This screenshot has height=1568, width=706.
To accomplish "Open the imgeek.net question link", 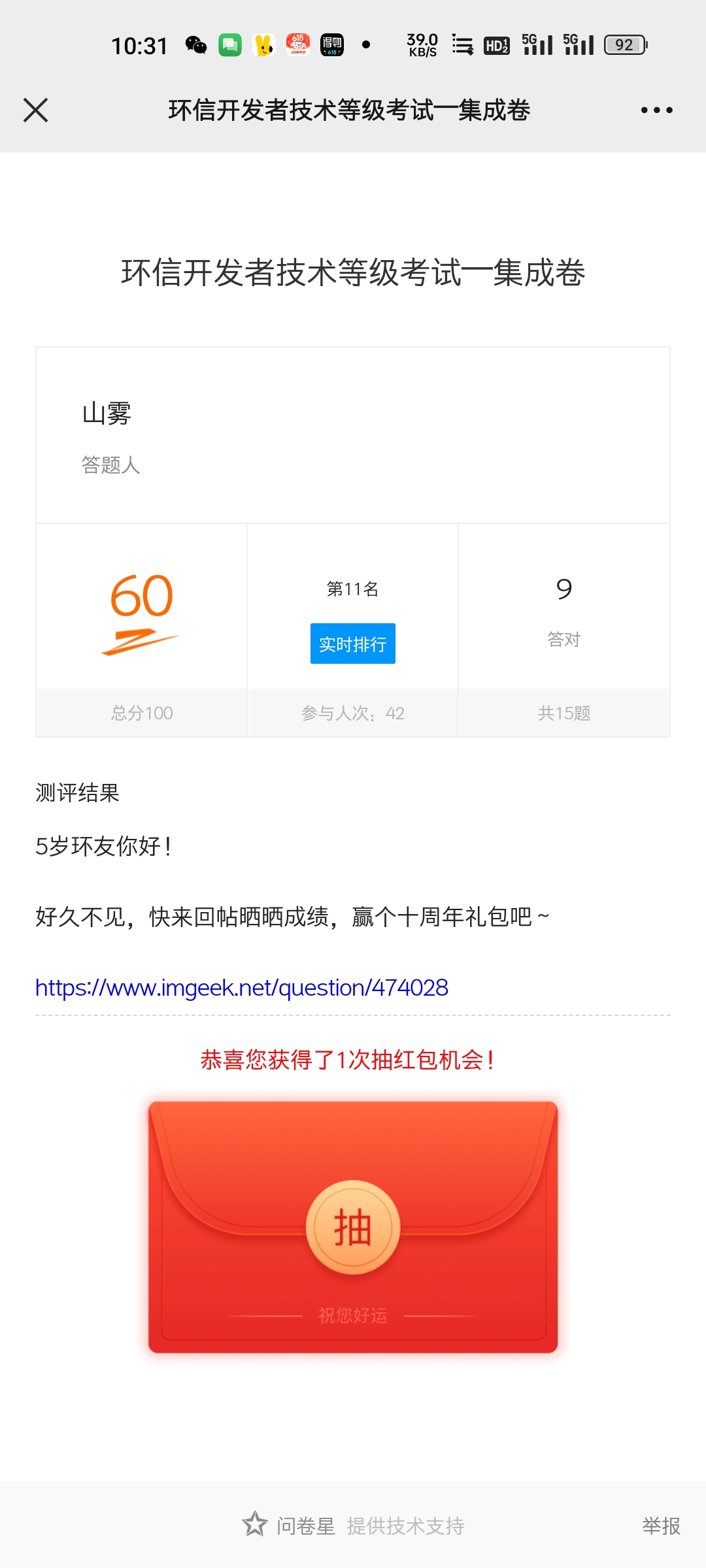I will pyautogui.click(x=241, y=987).
